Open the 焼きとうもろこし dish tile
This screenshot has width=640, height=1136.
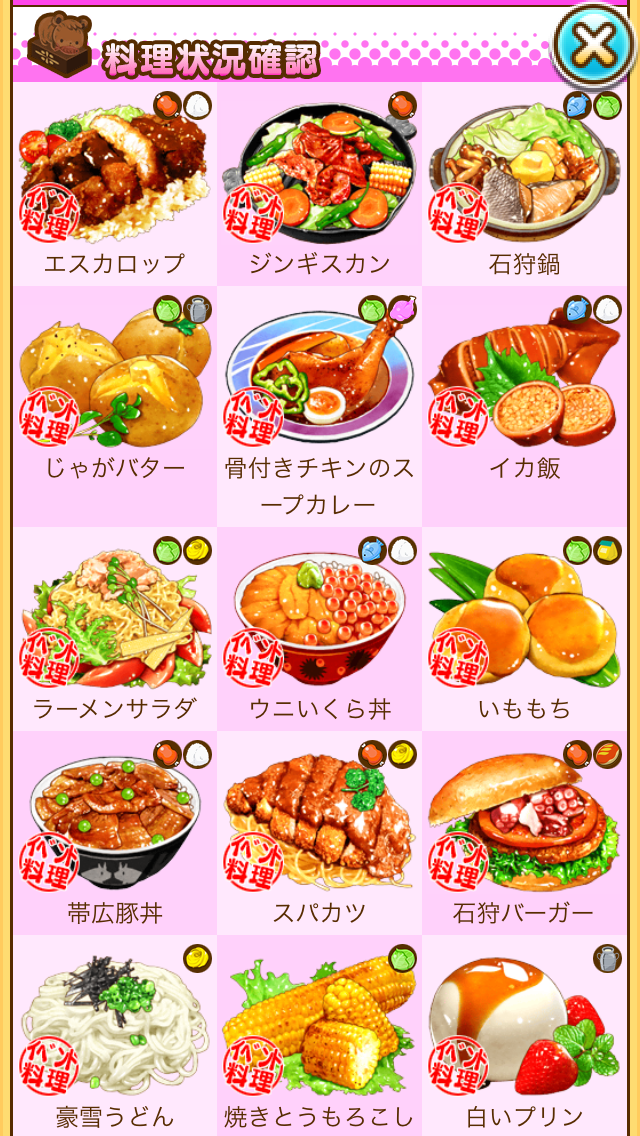click(x=319, y=1030)
